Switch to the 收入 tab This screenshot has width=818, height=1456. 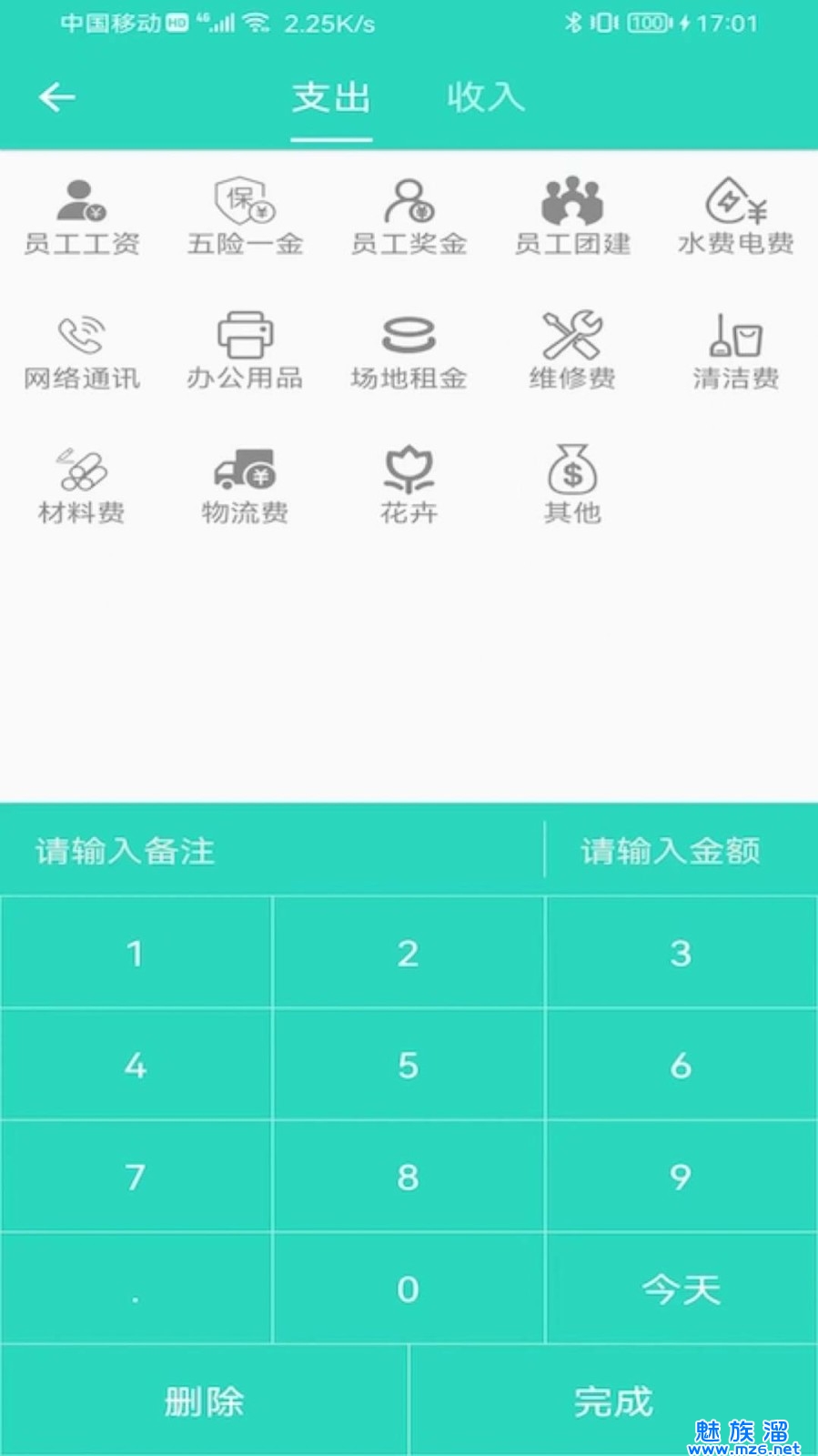pyautogui.click(x=485, y=96)
